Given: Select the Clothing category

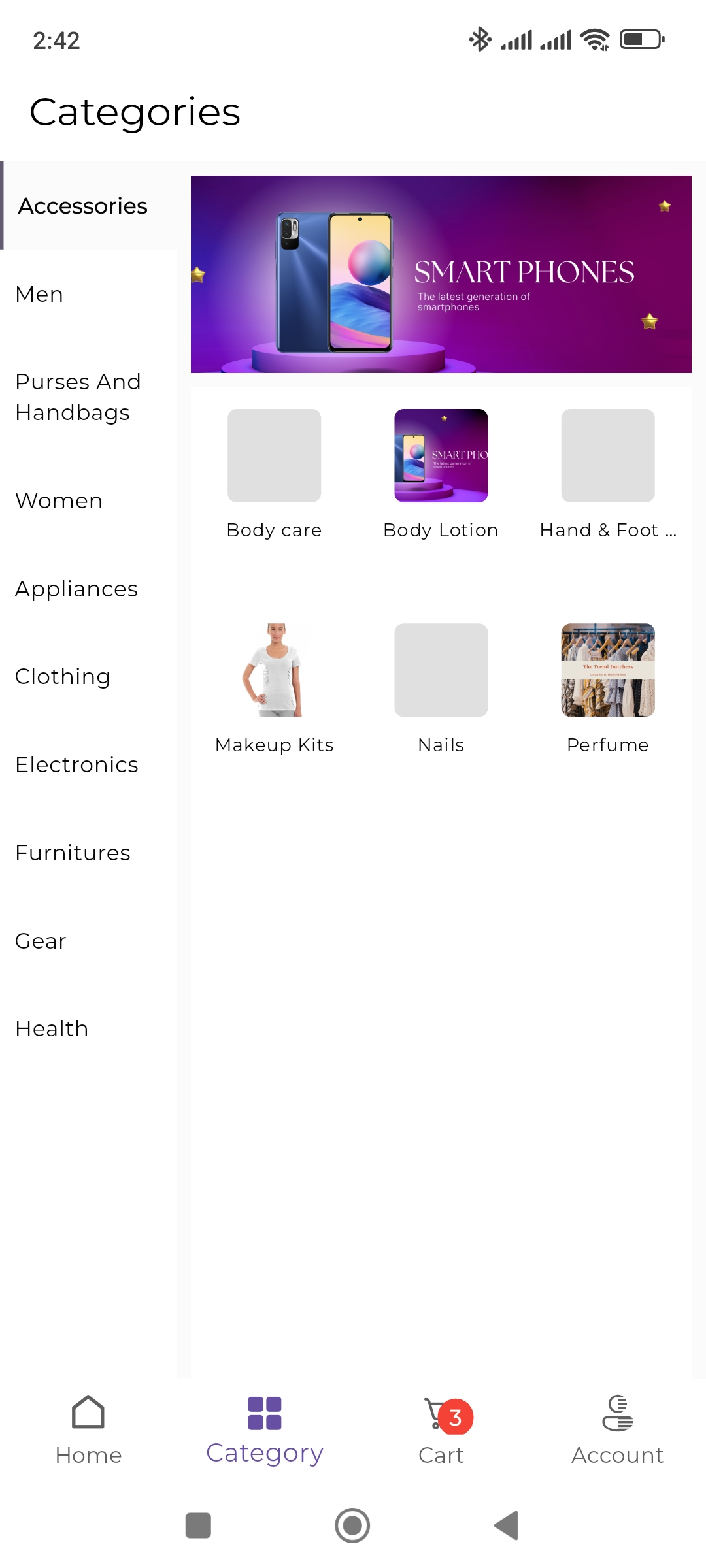Looking at the screenshot, I should [x=88, y=676].
